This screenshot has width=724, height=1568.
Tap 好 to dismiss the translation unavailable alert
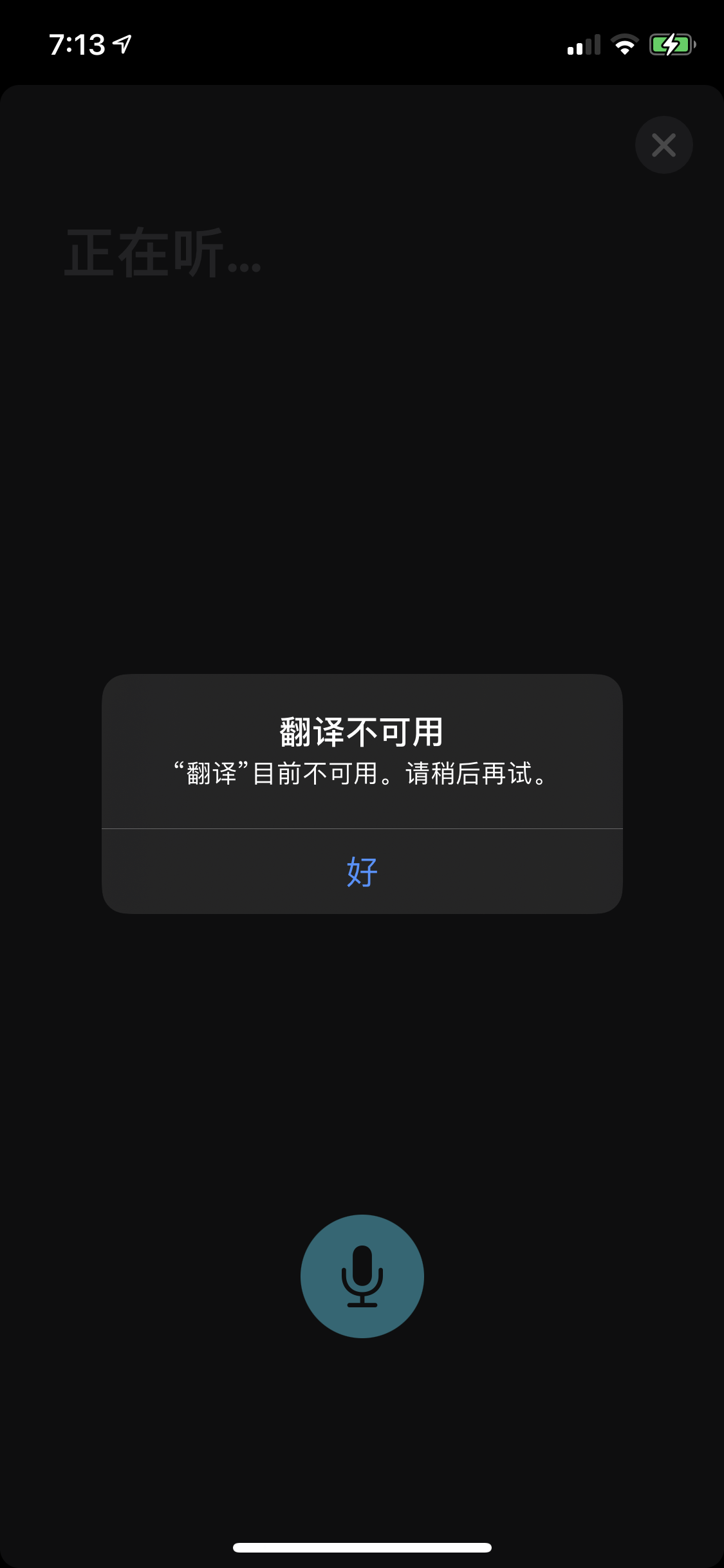pos(362,872)
